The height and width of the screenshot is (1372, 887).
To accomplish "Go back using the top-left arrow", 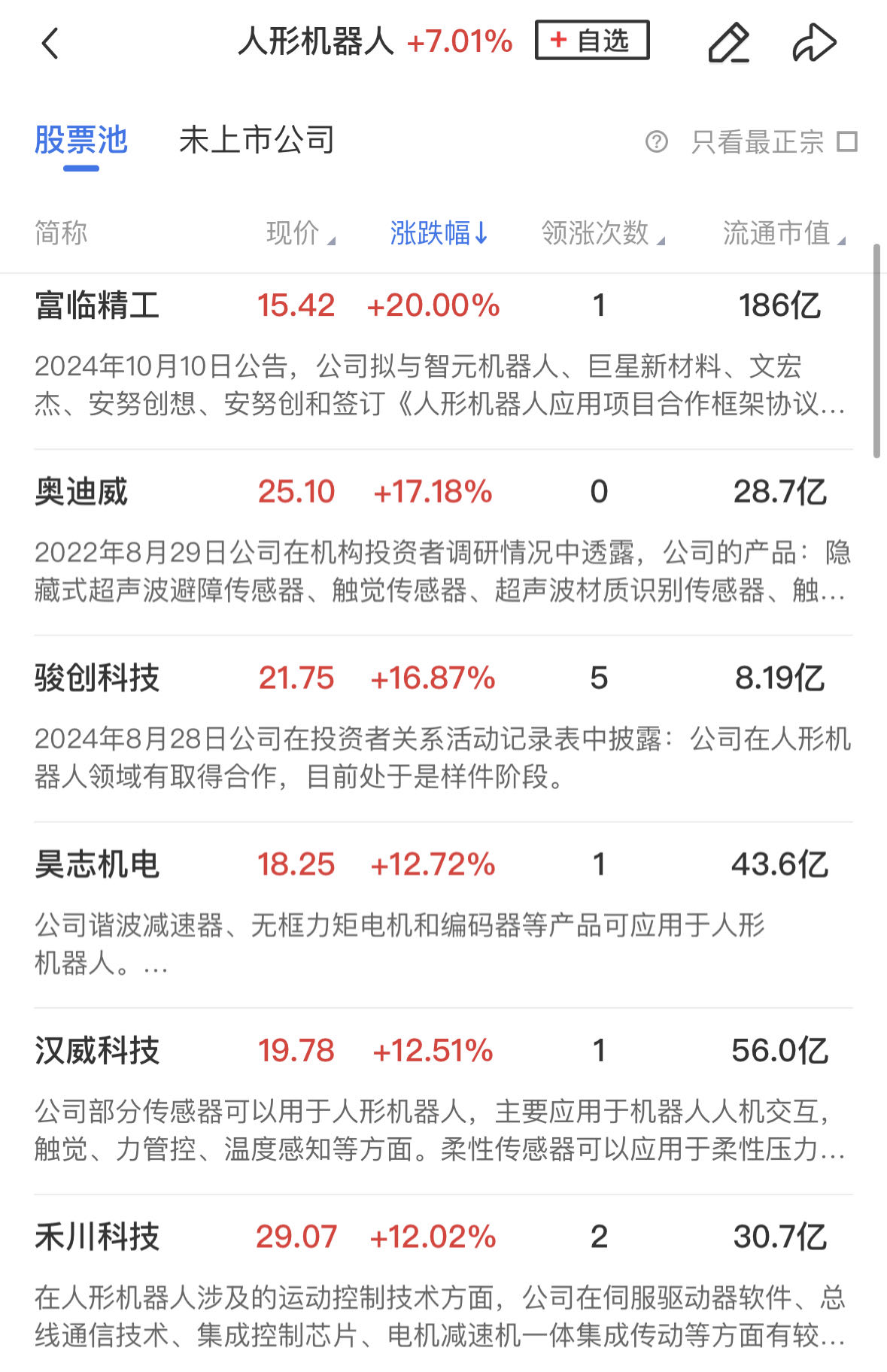I will (x=50, y=43).
